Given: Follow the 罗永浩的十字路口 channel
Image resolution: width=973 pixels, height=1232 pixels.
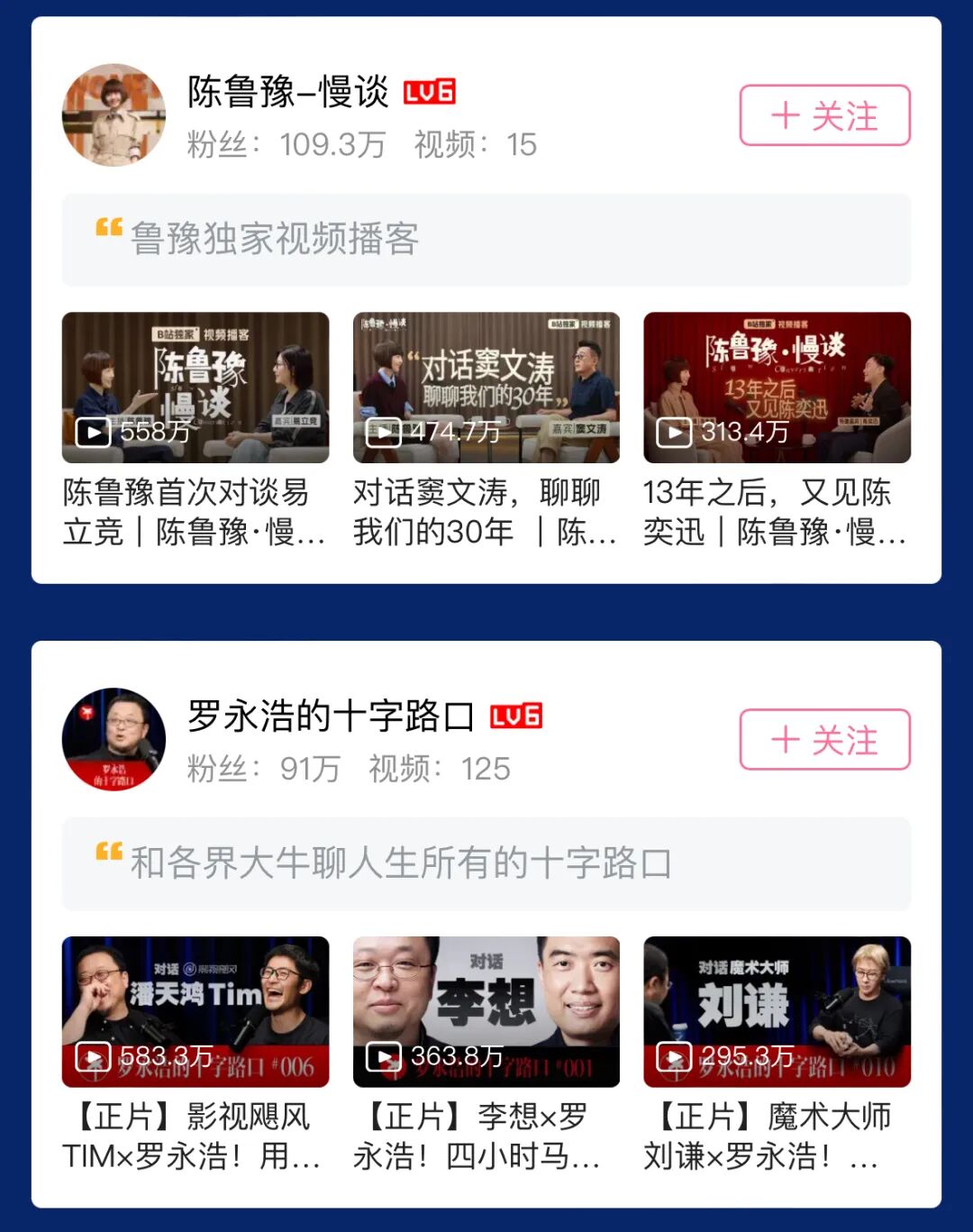Looking at the screenshot, I should (824, 739).
